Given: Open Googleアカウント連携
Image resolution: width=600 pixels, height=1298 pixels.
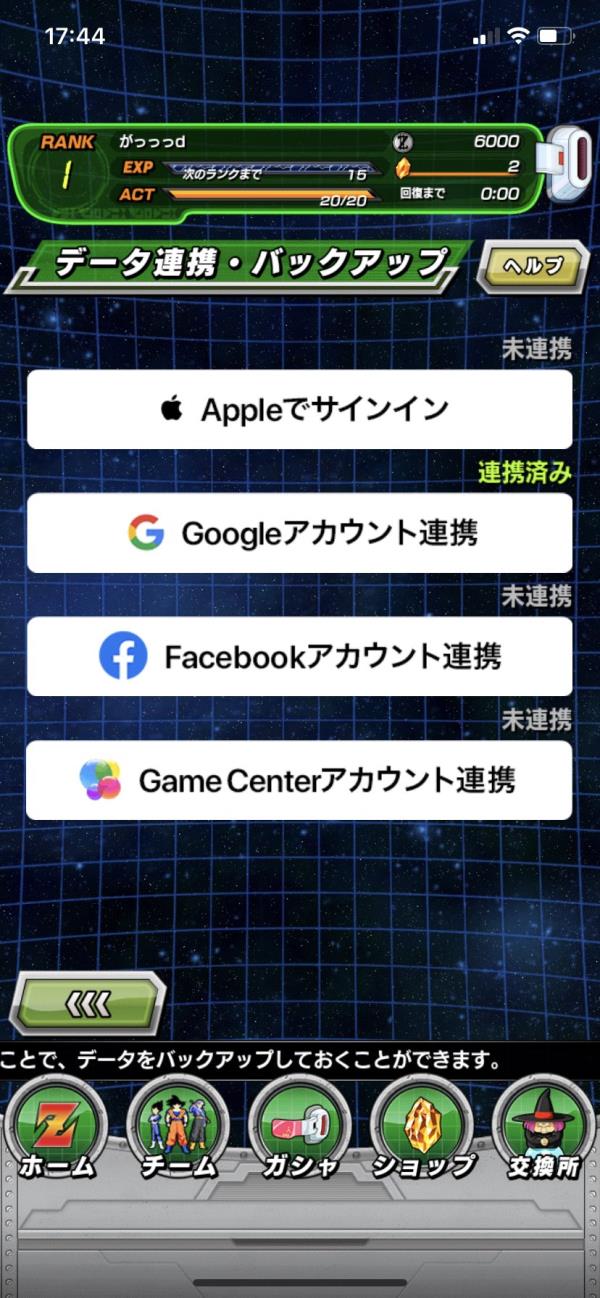Looking at the screenshot, I should pyautogui.click(x=300, y=533).
